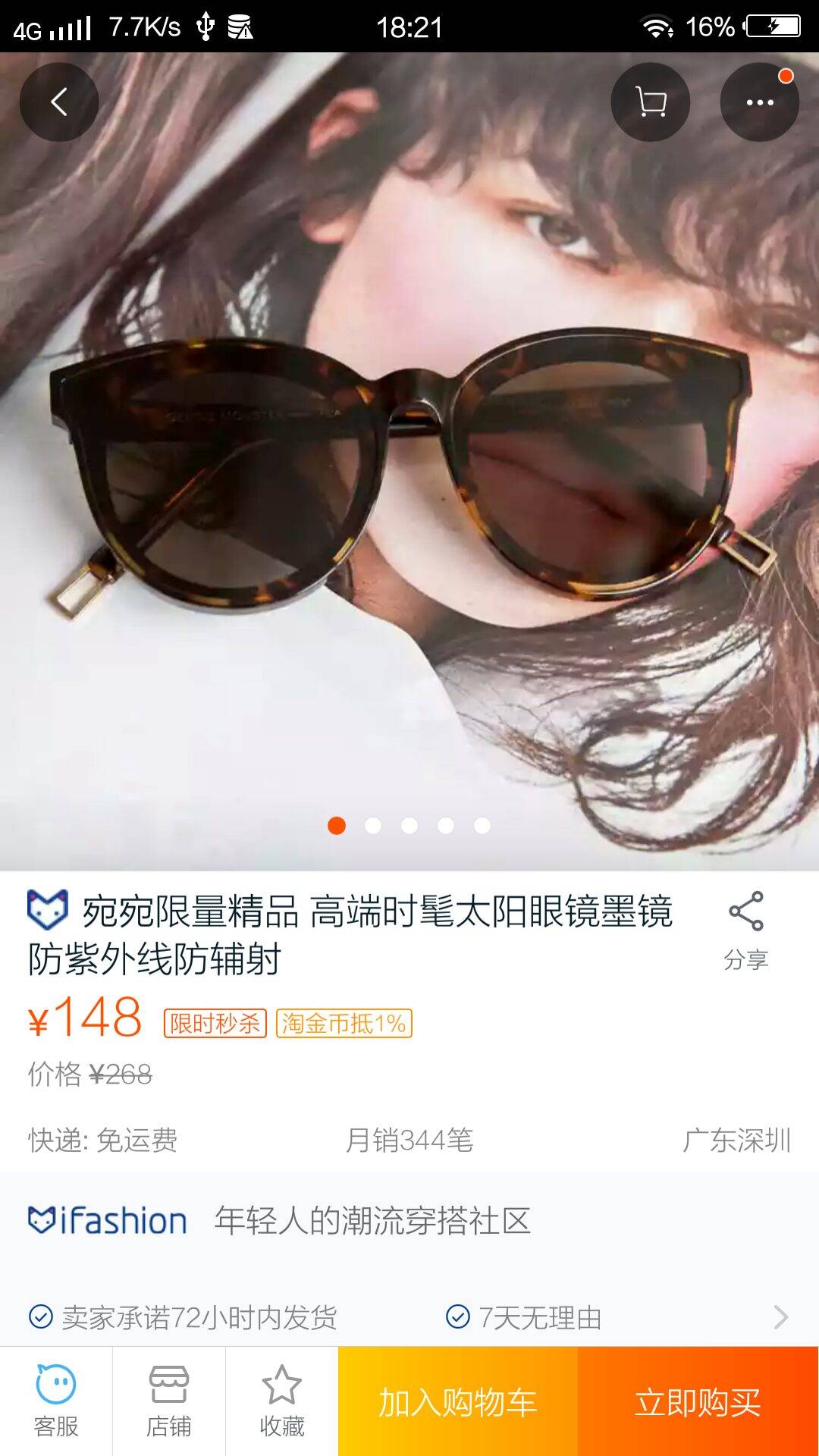Add the sunglasses to cart (加入购物车)
Viewport: 819px width, 1456px height.
458,1401
